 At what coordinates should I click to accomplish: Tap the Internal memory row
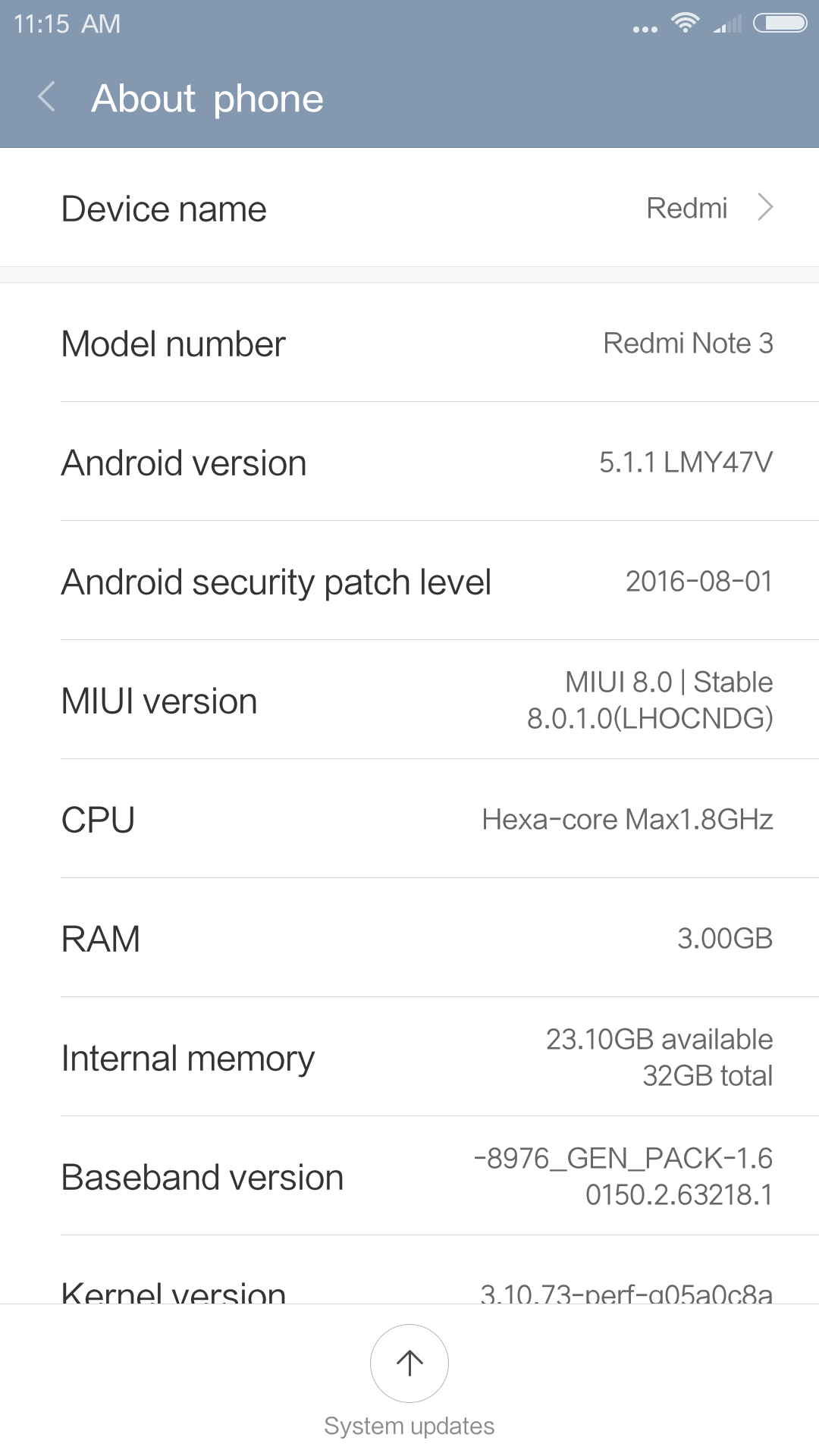coord(409,1057)
